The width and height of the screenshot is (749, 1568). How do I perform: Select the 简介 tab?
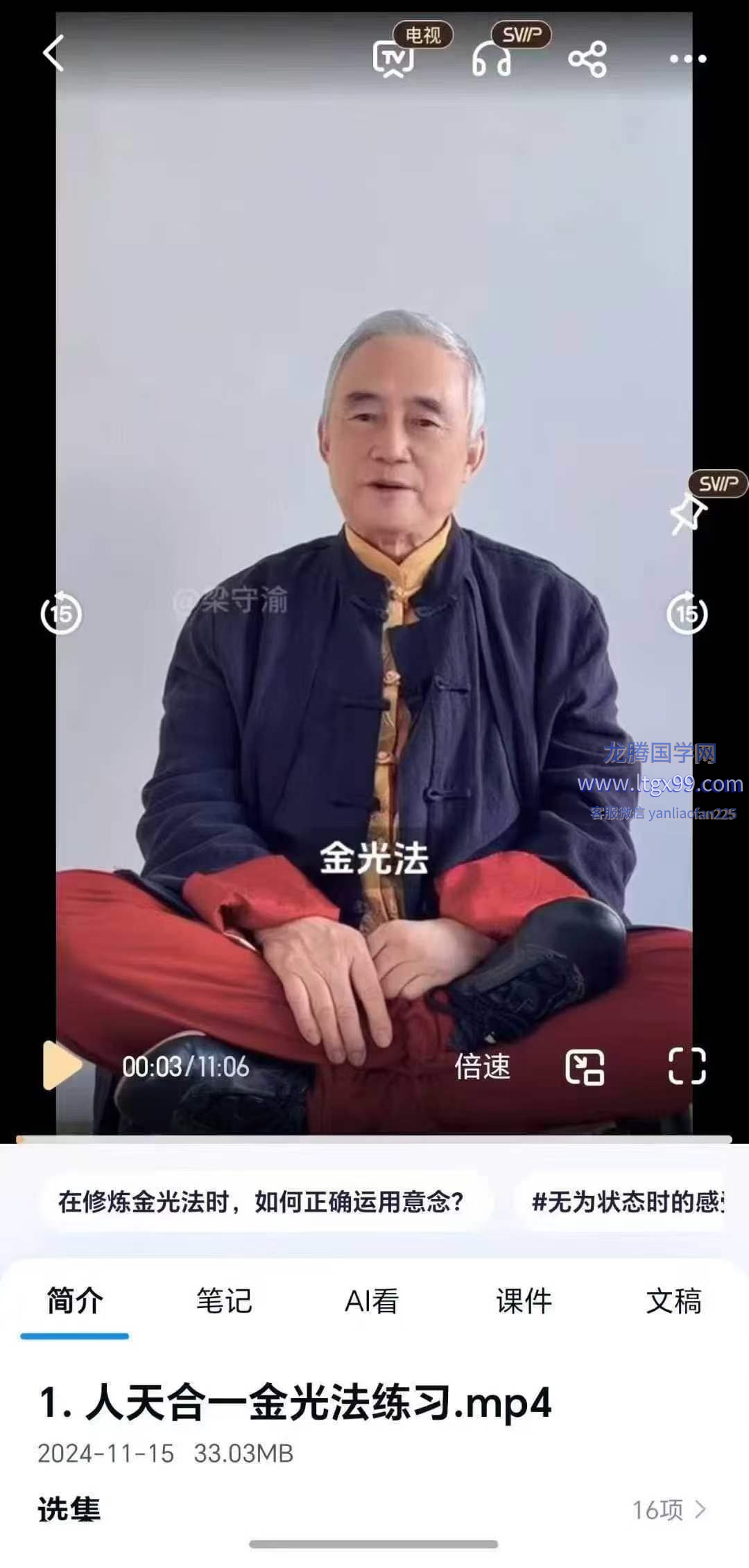point(75,1301)
